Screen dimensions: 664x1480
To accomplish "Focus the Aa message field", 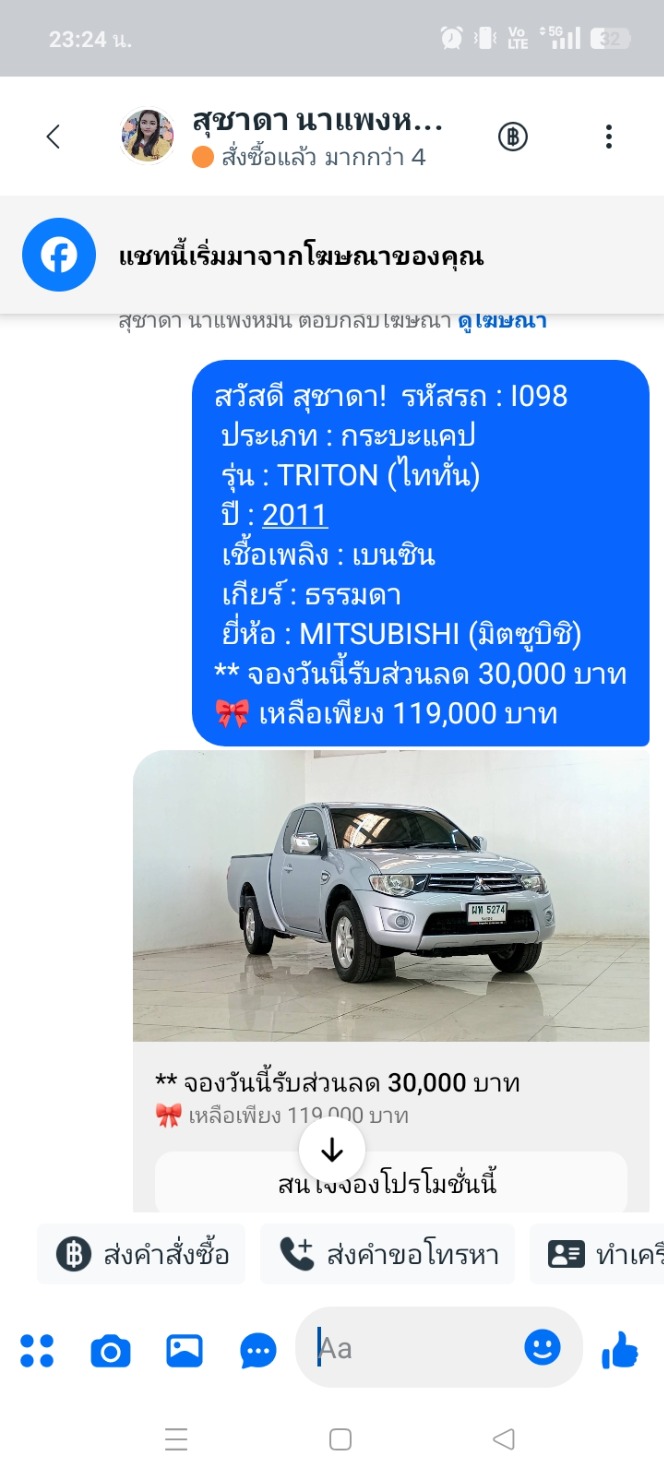I will pyautogui.click(x=415, y=1348).
